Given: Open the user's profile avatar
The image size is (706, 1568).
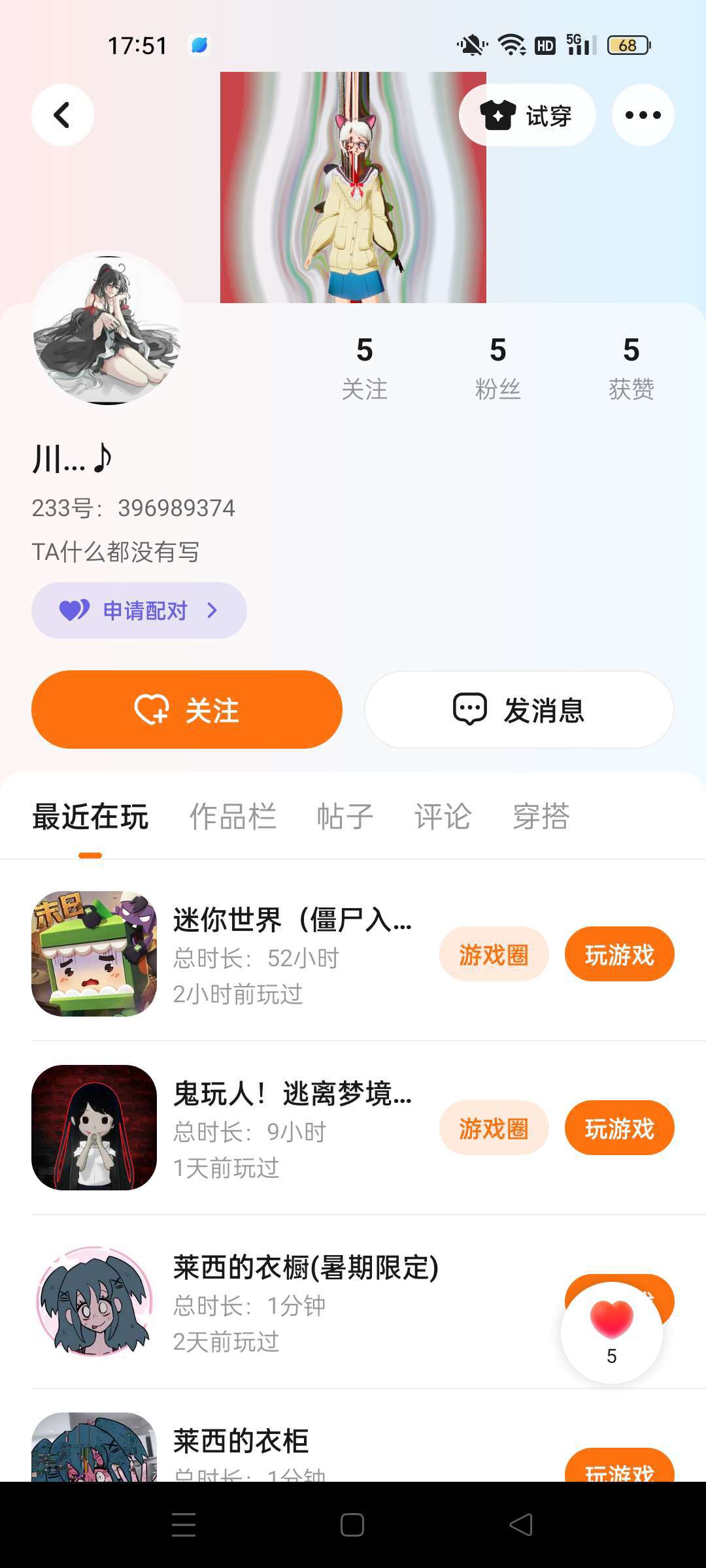Looking at the screenshot, I should pos(108,328).
